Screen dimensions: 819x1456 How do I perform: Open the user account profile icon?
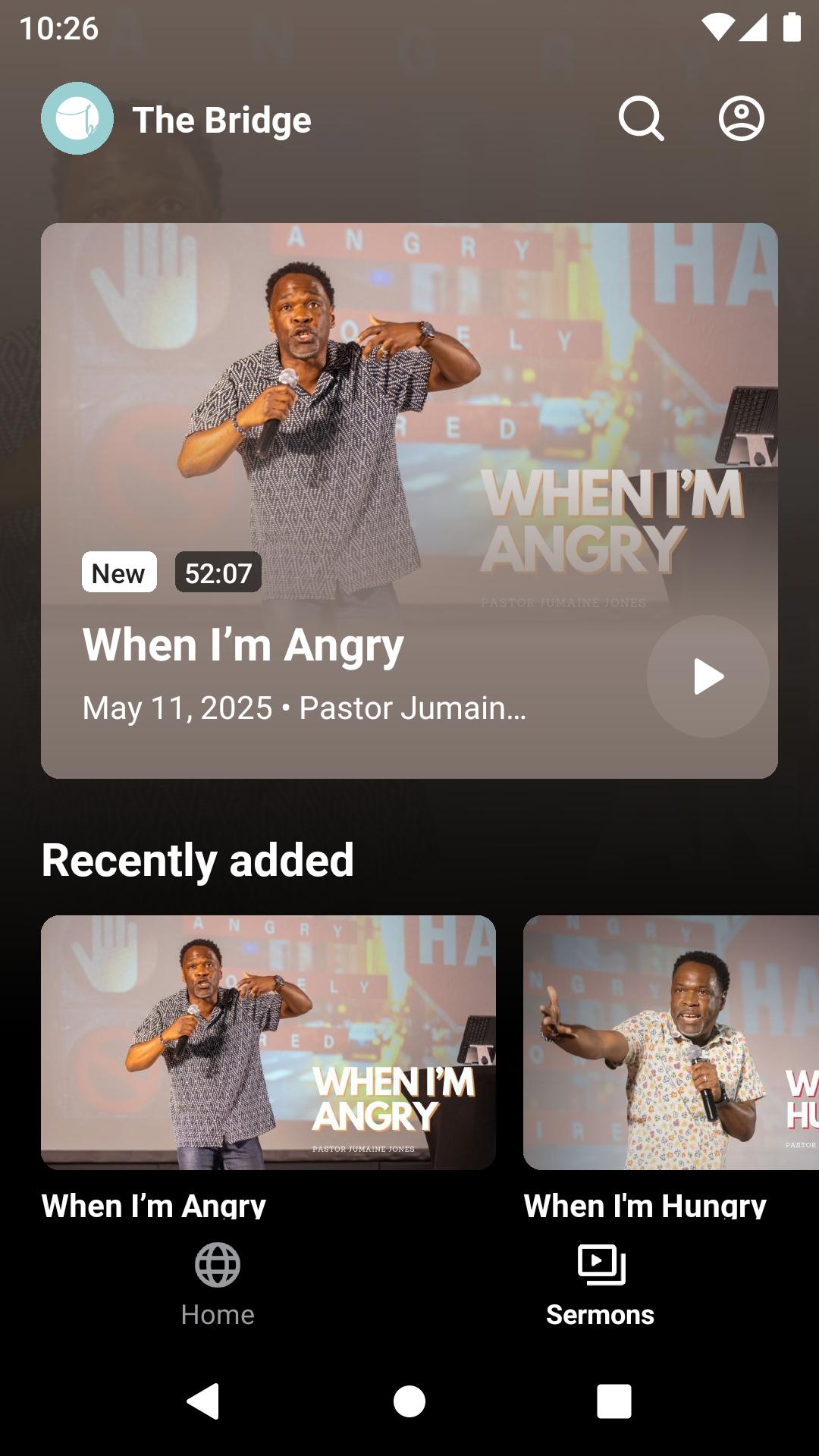pos(741,119)
